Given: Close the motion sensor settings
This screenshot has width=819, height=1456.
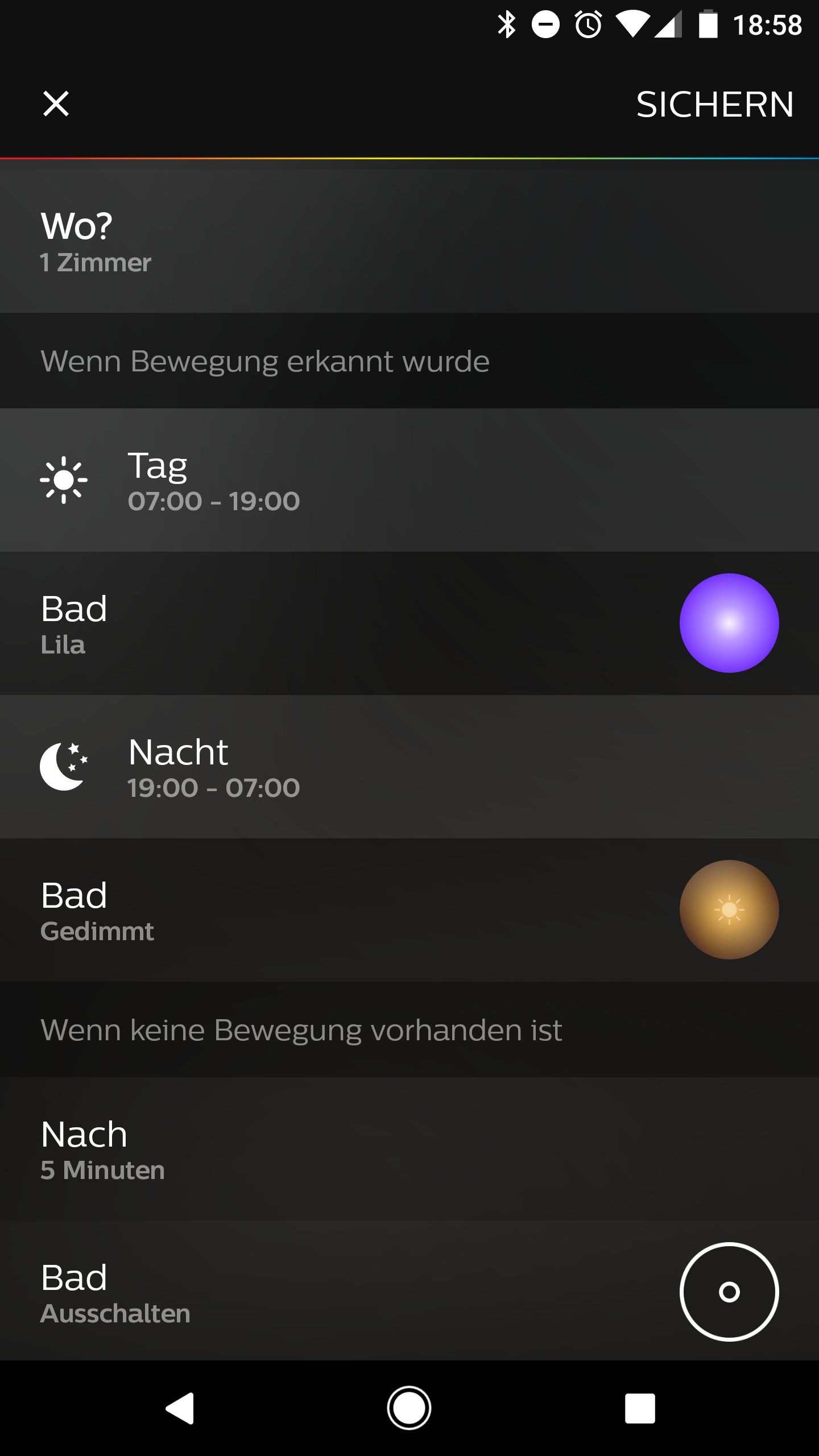Looking at the screenshot, I should (x=56, y=104).
